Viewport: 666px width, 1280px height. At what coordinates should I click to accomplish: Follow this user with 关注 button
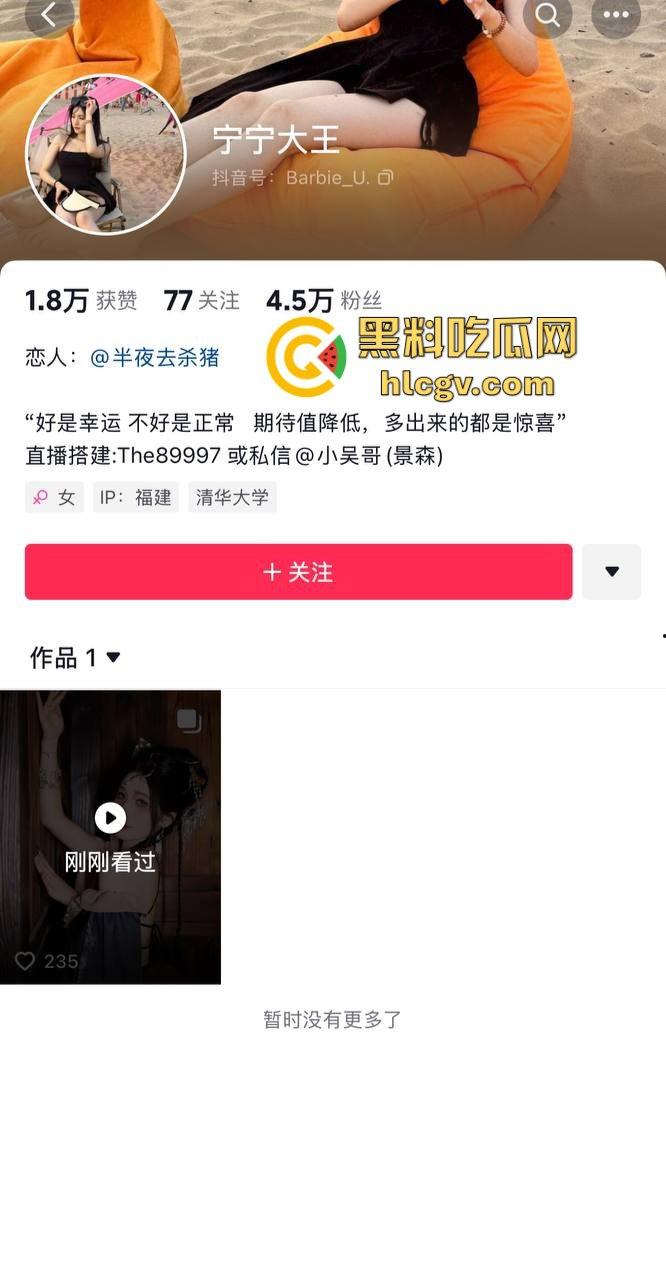(298, 572)
